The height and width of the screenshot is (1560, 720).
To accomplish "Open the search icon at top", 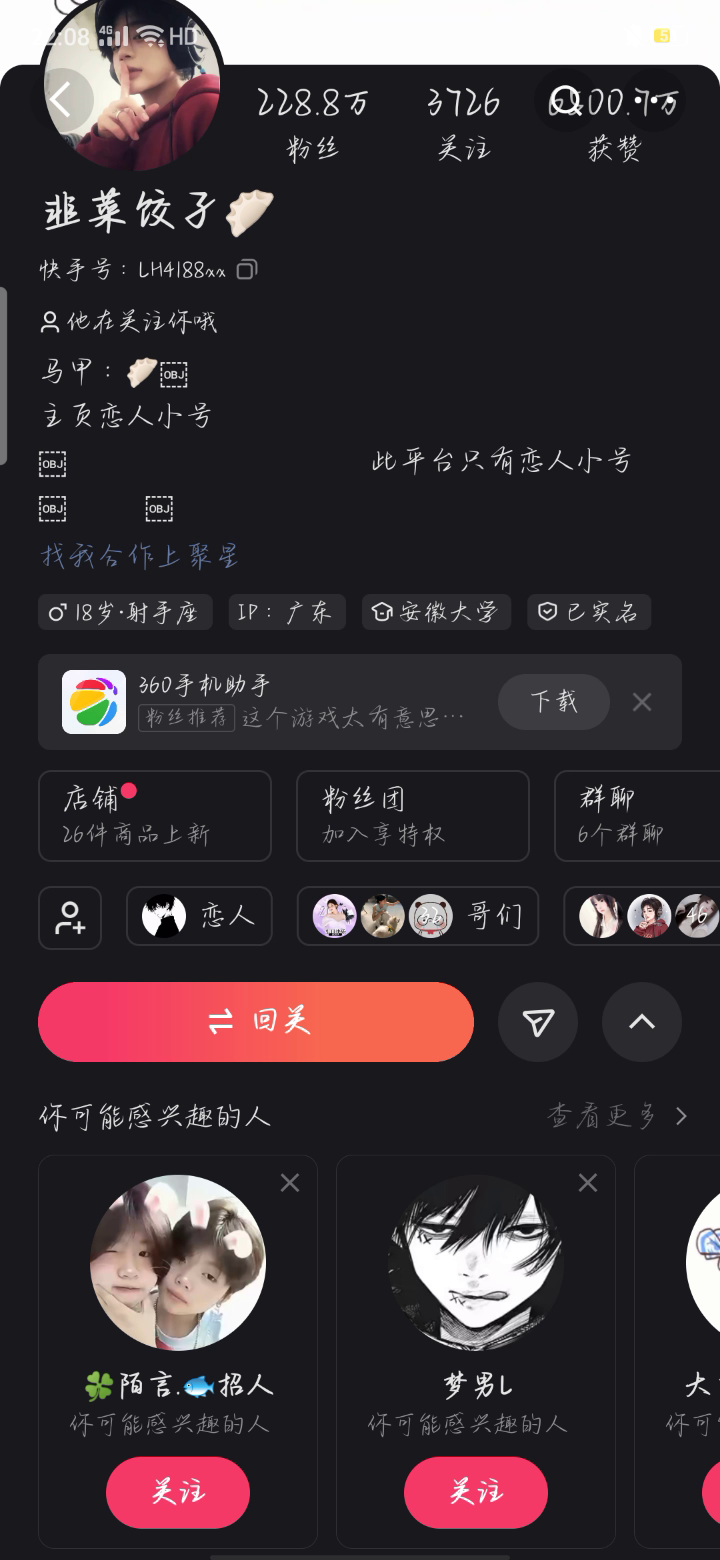I will point(566,100).
